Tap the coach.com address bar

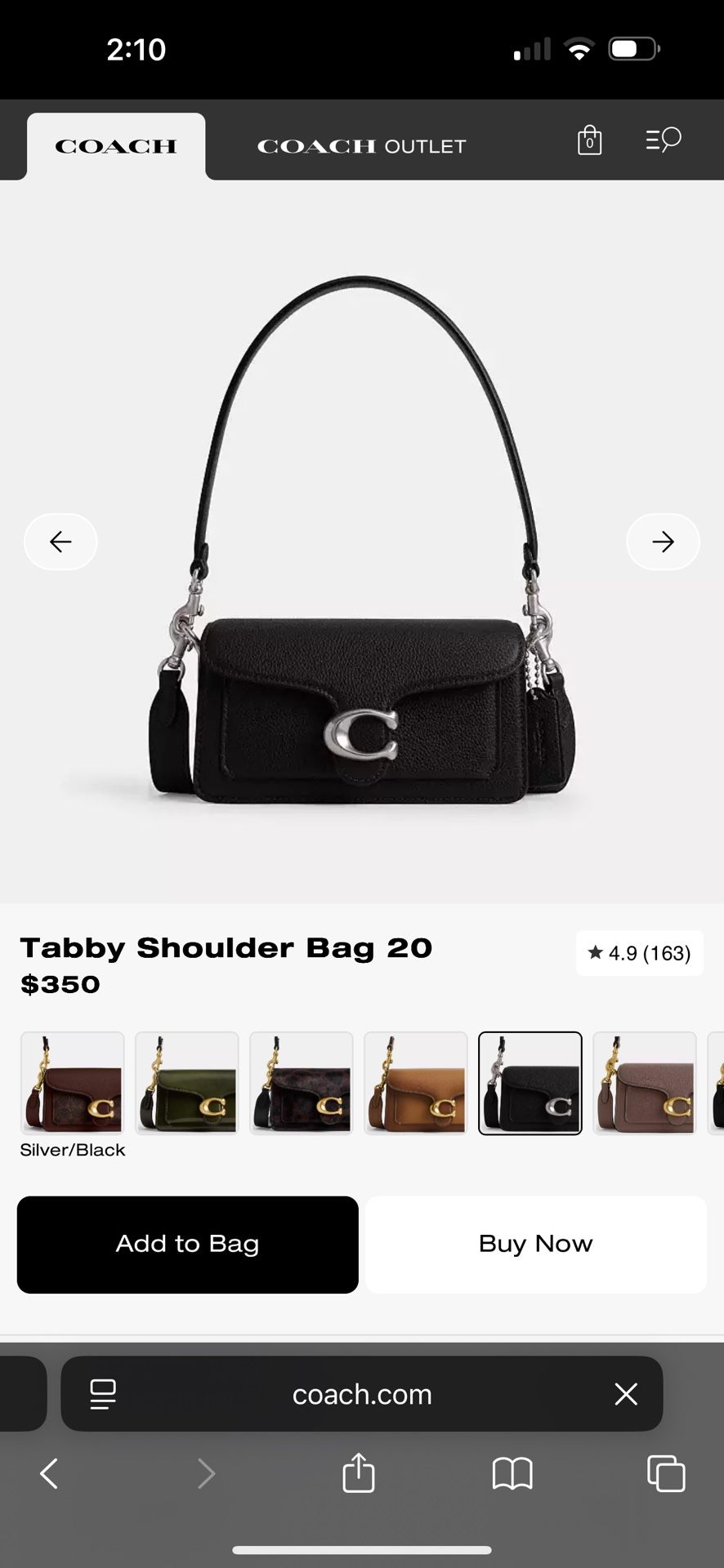tap(362, 1394)
